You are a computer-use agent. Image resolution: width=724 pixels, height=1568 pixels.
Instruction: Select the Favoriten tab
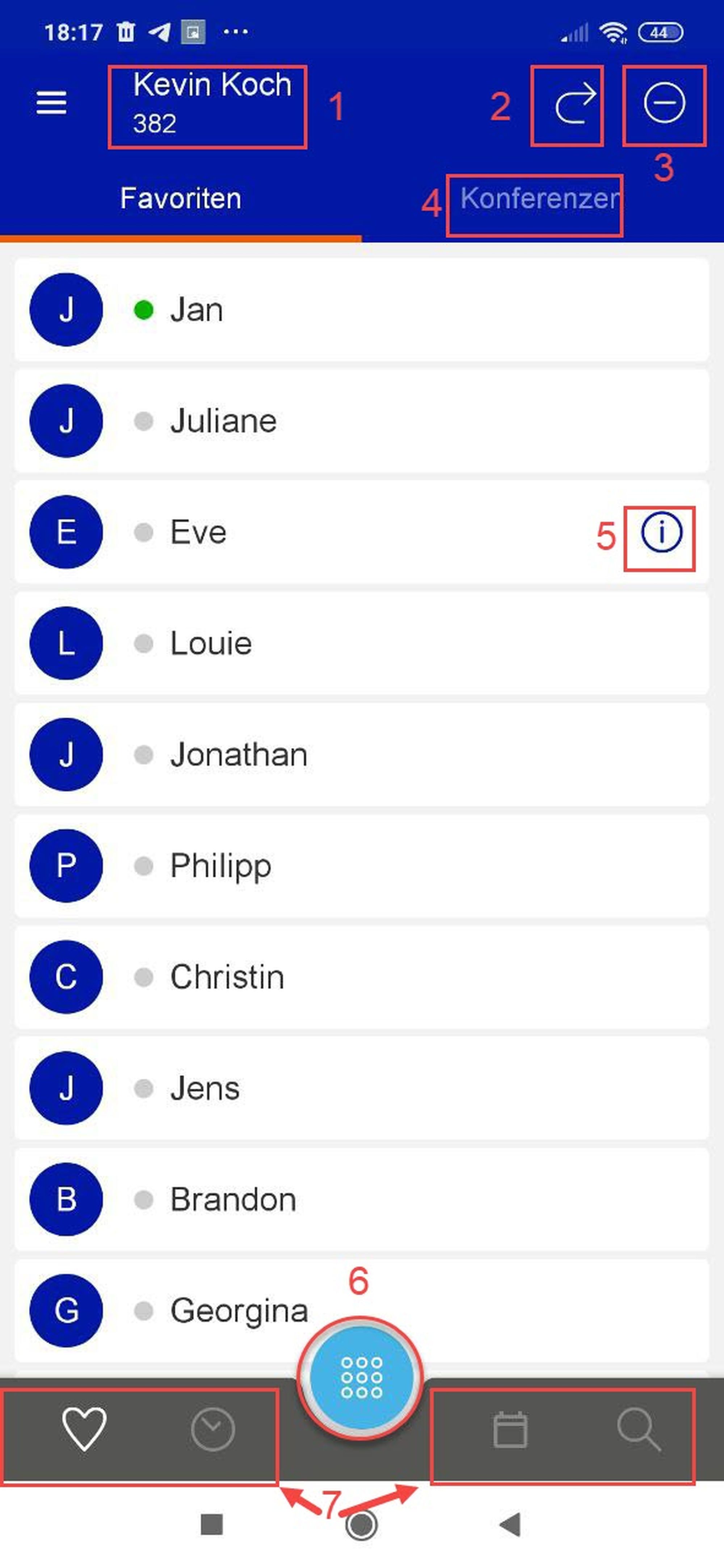[180, 199]
